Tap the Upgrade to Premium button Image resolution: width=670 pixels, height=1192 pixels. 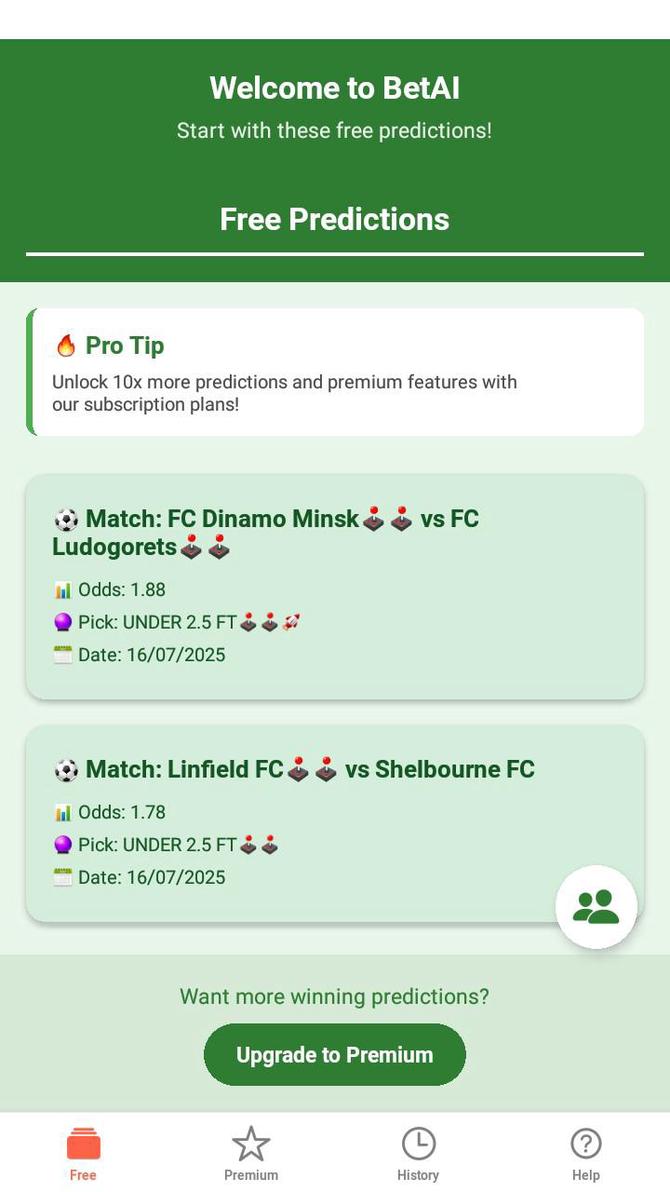point(334,1054)
